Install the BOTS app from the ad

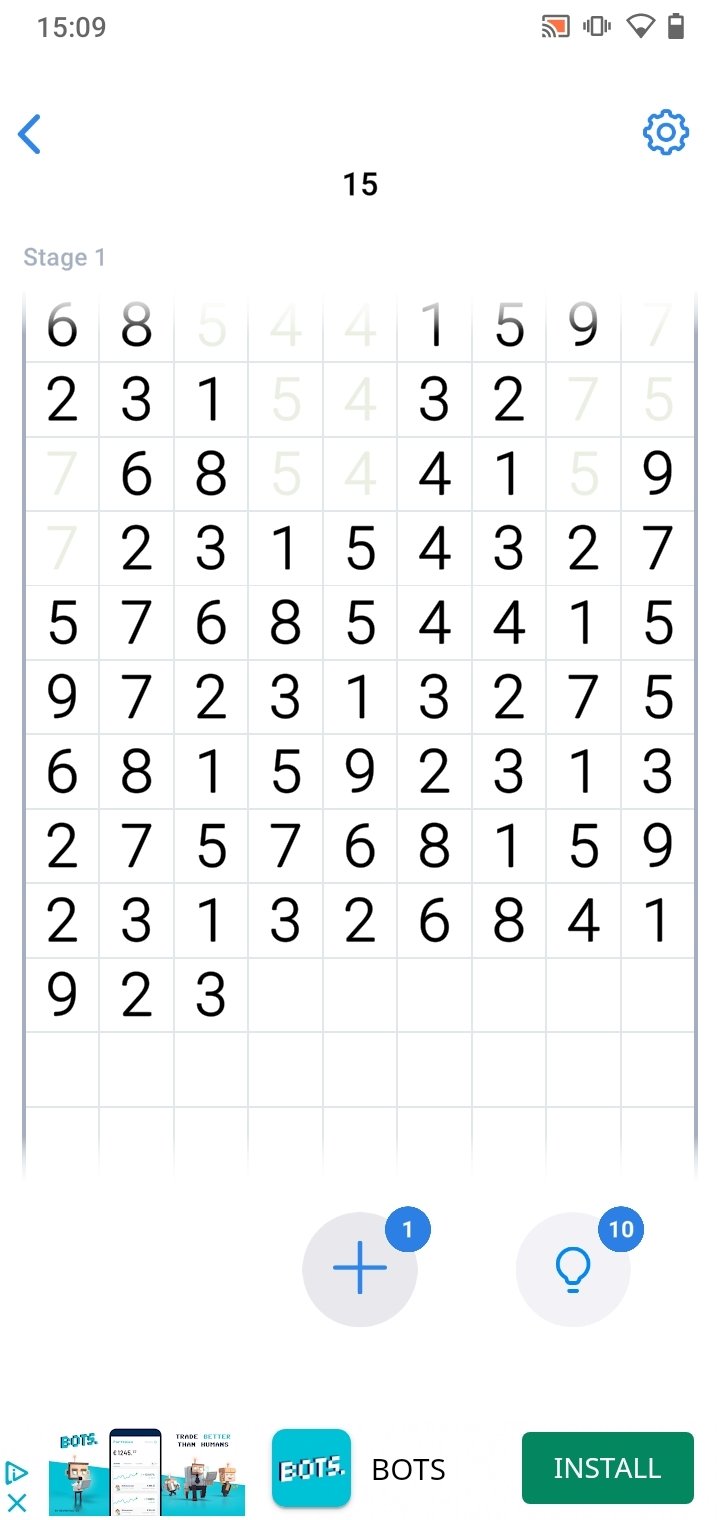607,1468
